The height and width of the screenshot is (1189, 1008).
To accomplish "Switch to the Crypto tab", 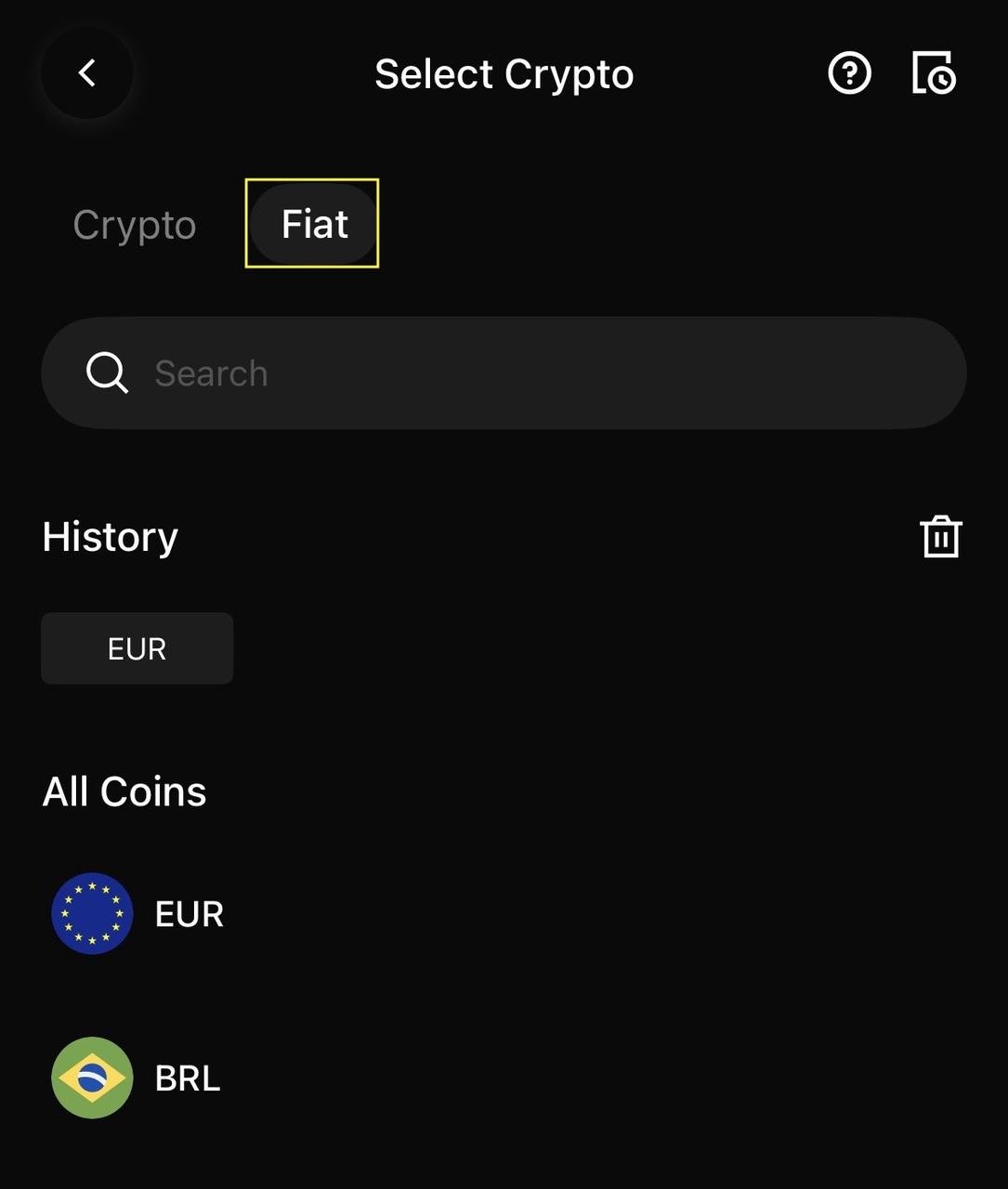I will tap(135, 225).
